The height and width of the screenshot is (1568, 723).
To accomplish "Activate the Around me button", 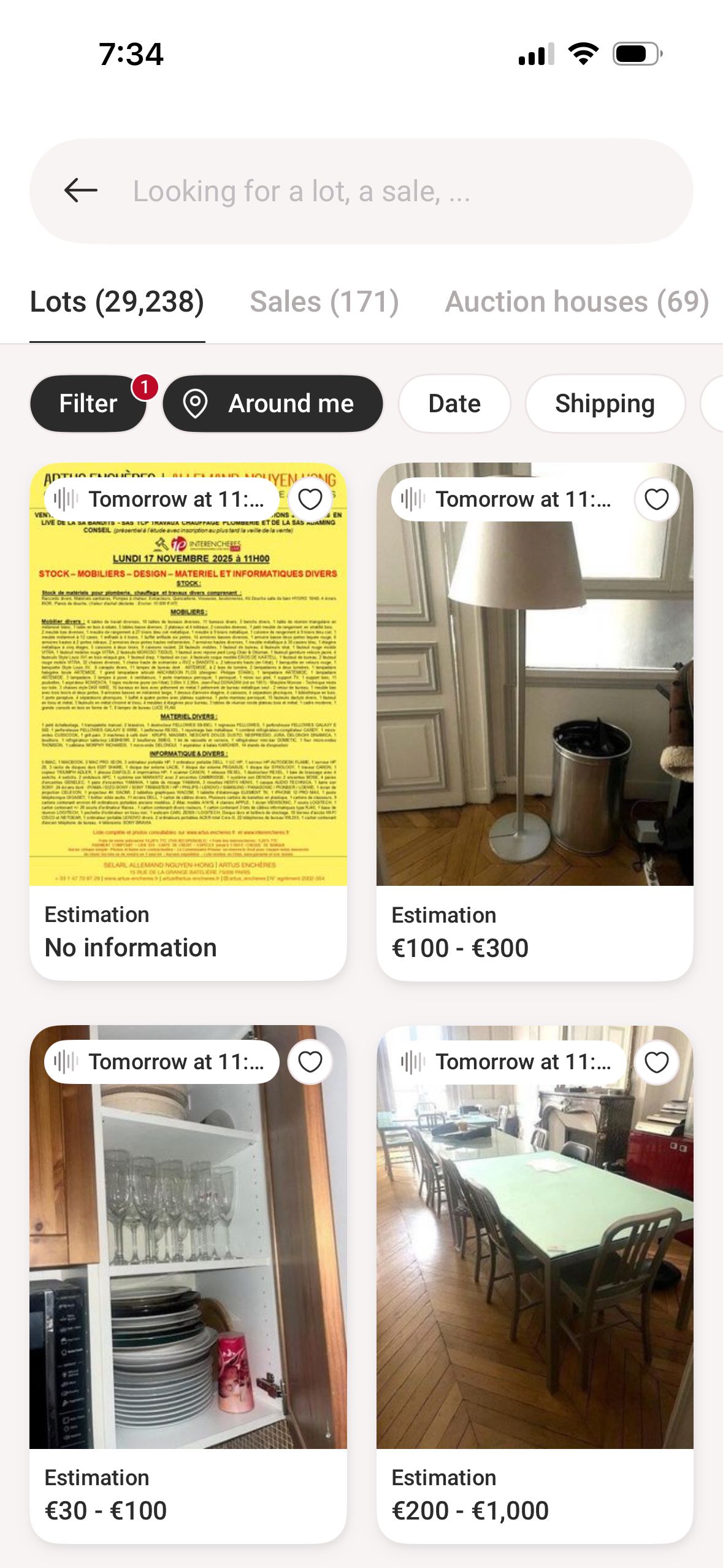I will pos(273,404).
